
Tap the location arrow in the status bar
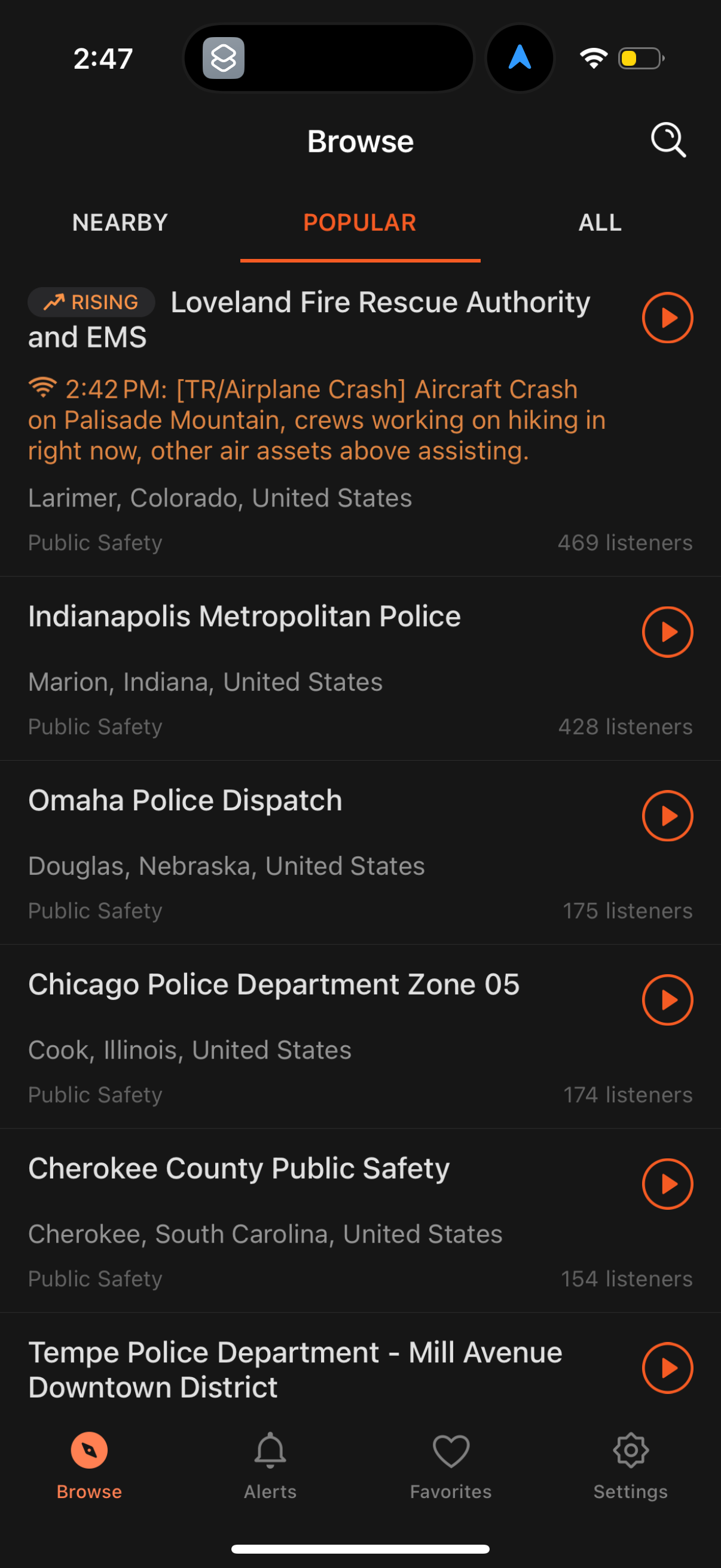(x=520, y=57)
